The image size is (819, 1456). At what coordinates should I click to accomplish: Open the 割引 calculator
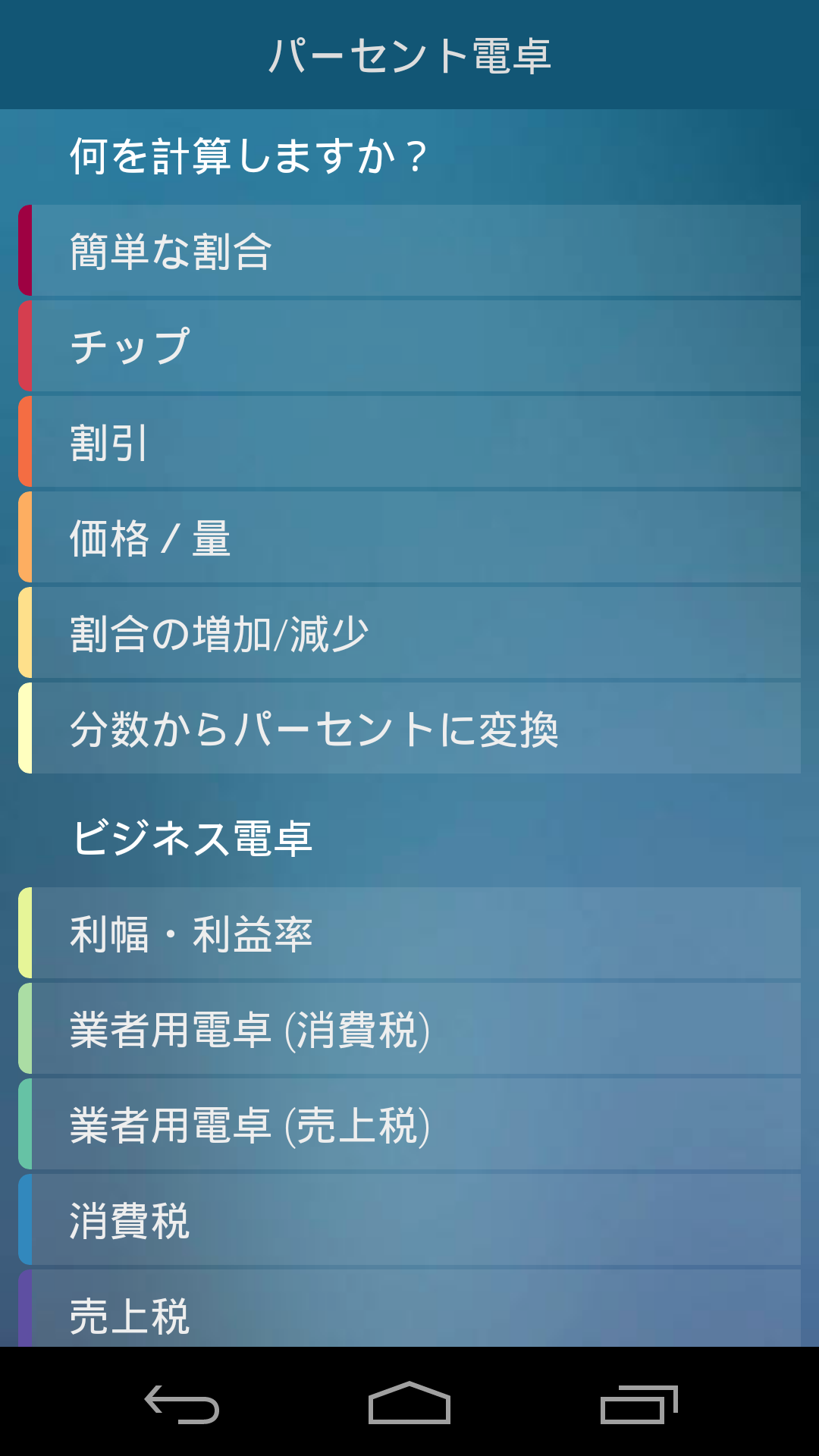tap(409, 441)
